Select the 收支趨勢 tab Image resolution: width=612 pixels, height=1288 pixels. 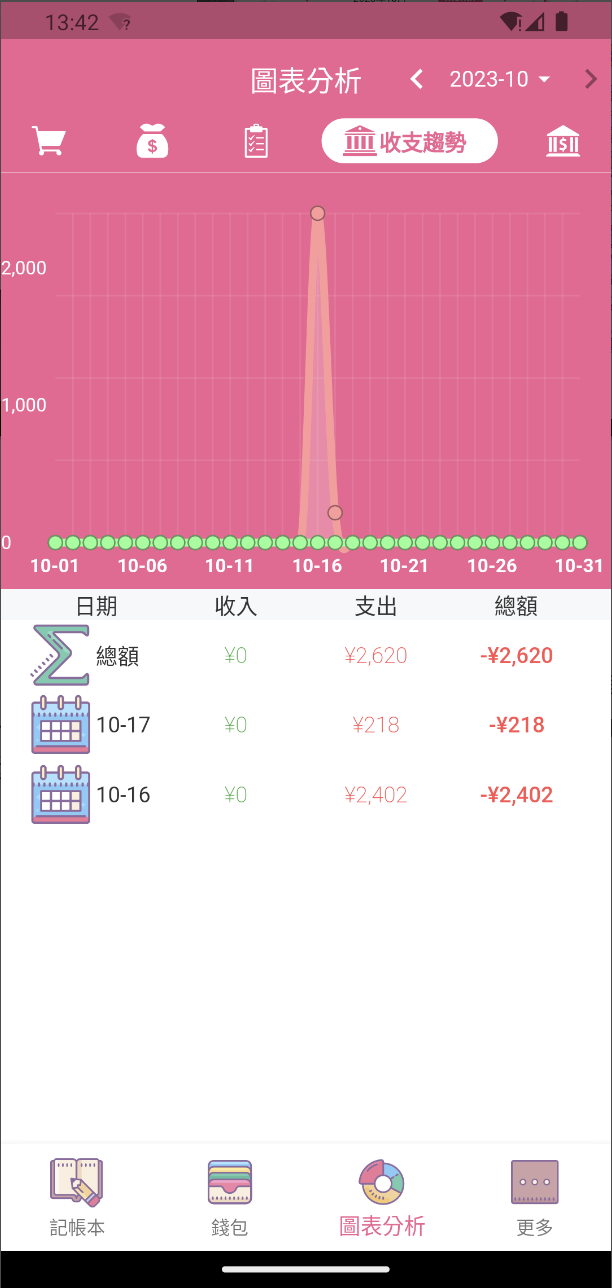pyautogui.click(x=409, y=142)
